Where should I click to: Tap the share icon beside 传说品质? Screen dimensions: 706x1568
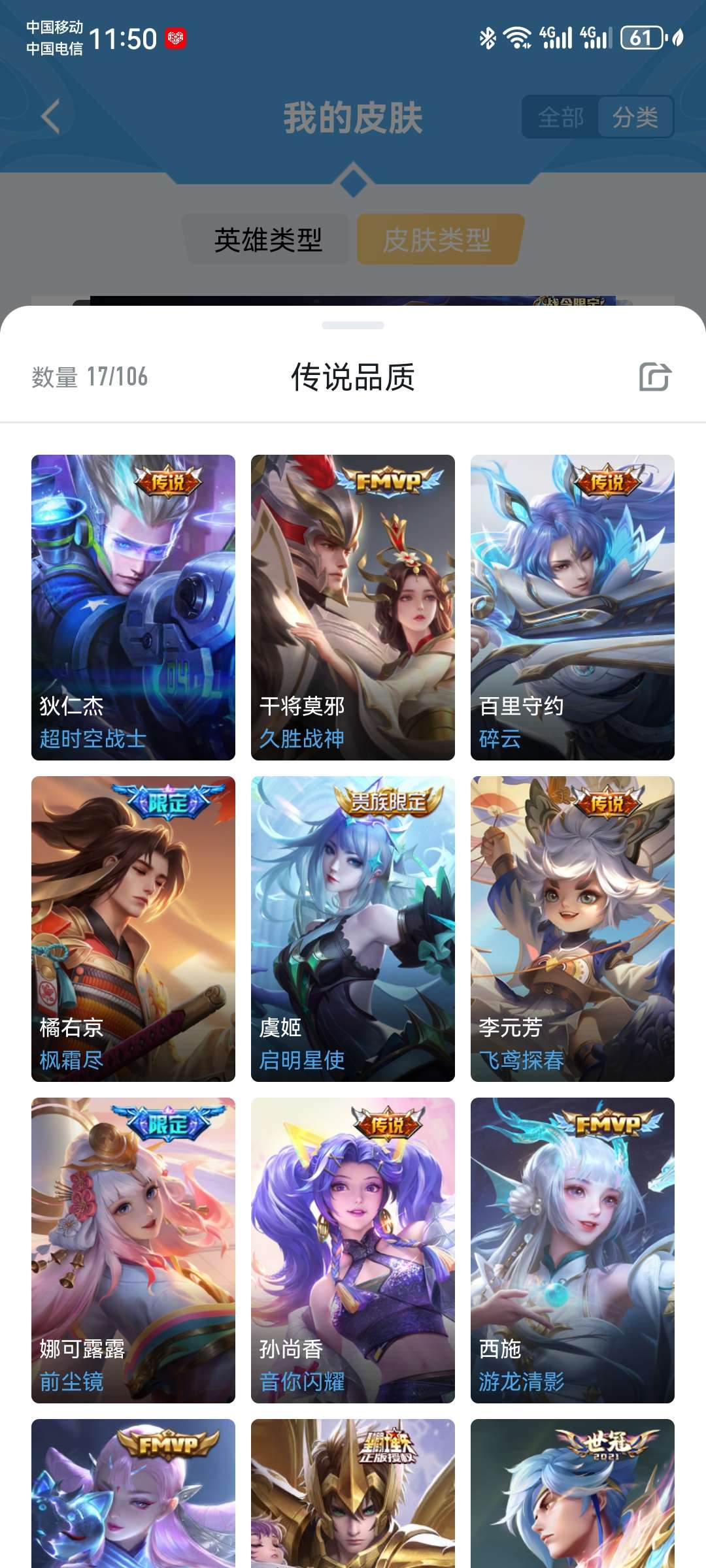pyautogui.click(x=655, y=377)
